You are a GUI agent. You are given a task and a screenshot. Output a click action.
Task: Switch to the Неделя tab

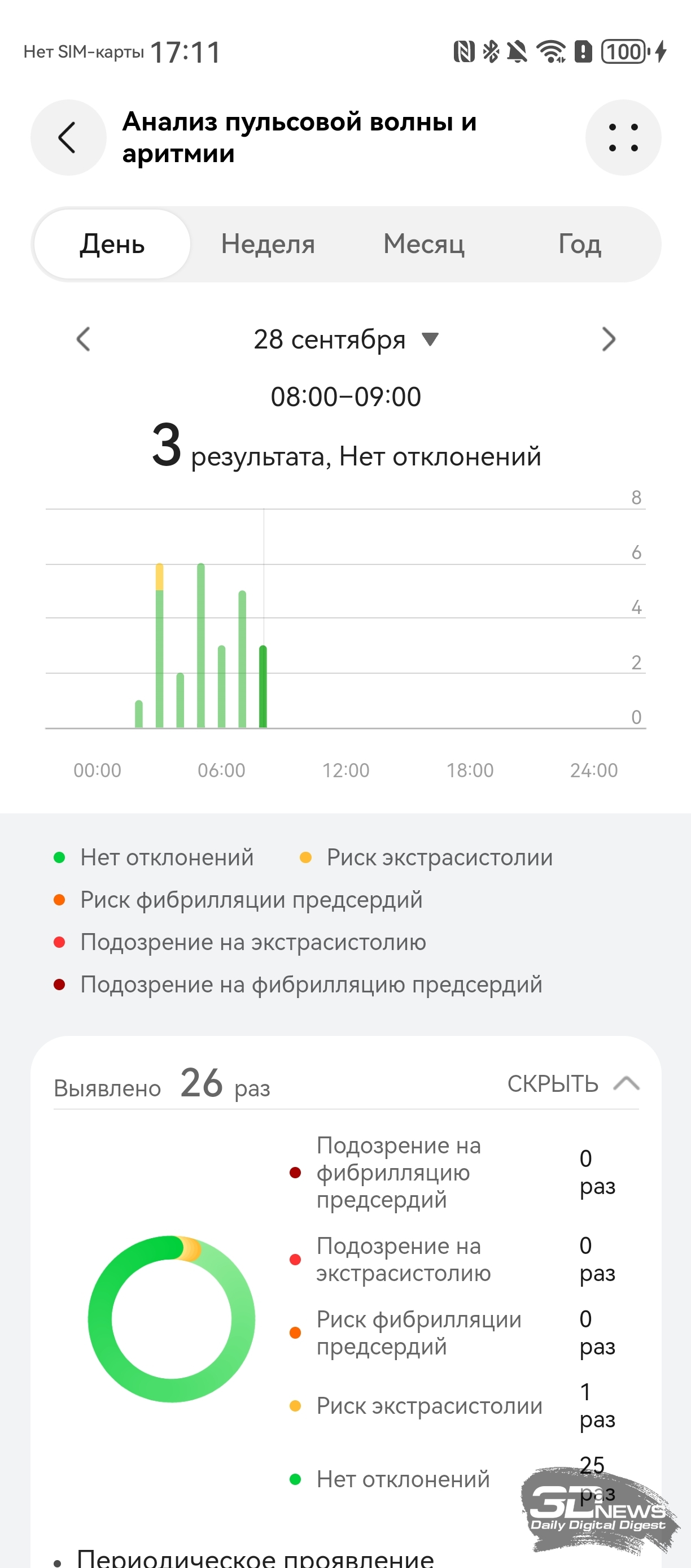pyautogui.click(x=268, y=244)
